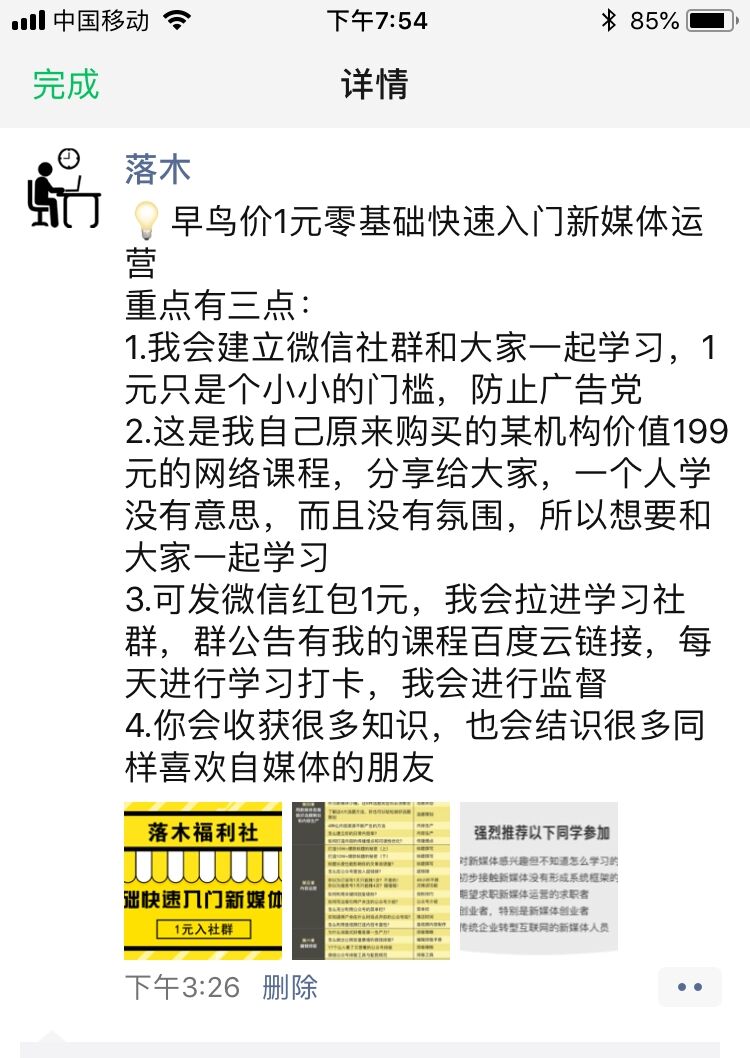Open the yellow 落木福利社 image
Screen dimensions: 750x1058
coord(203,880)
